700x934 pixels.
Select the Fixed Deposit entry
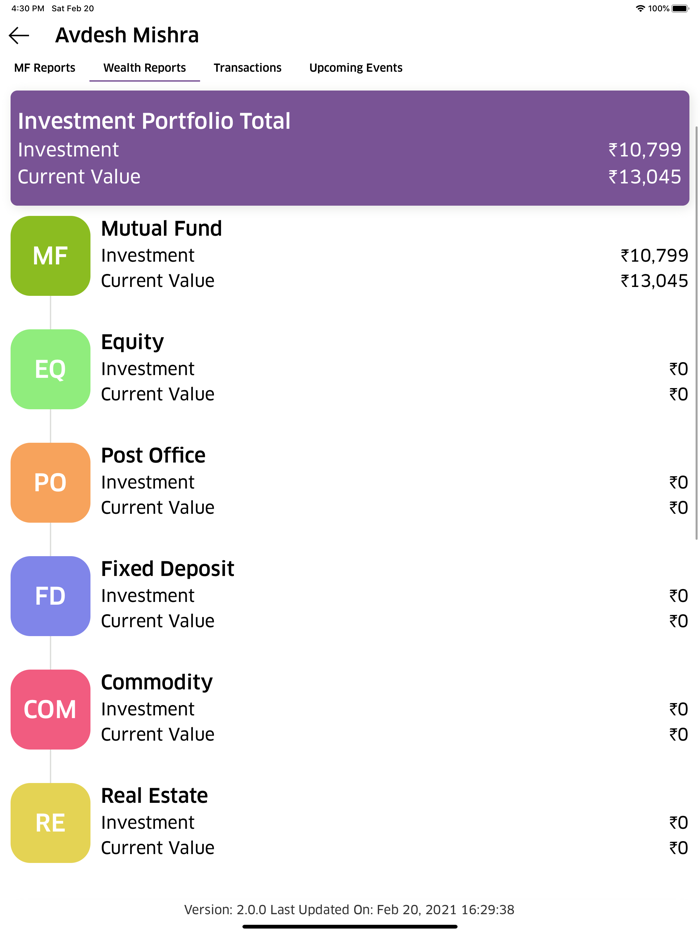[x=349, y=596]
